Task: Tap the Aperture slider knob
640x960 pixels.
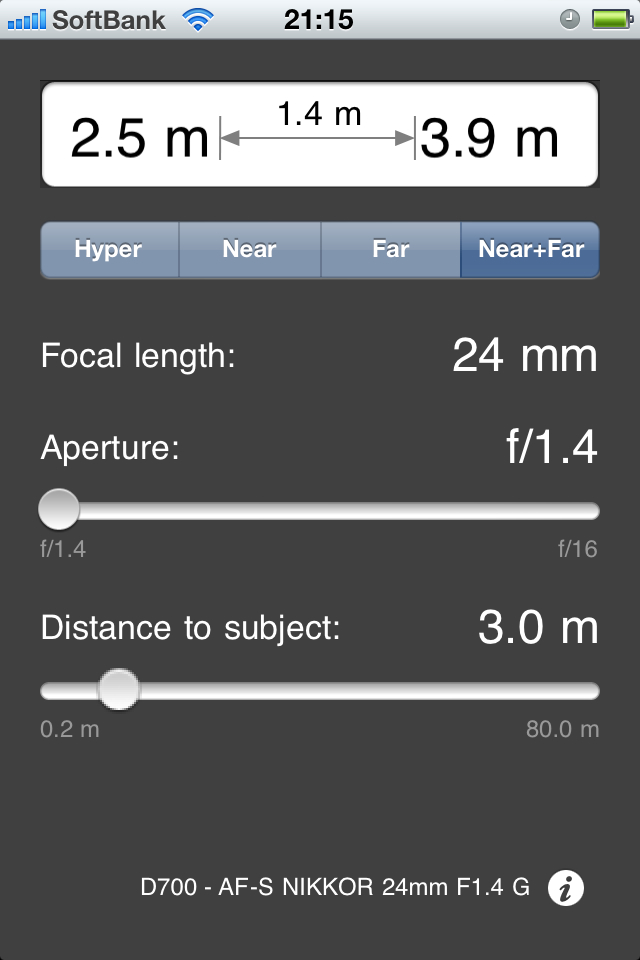Action: [59, 510]
